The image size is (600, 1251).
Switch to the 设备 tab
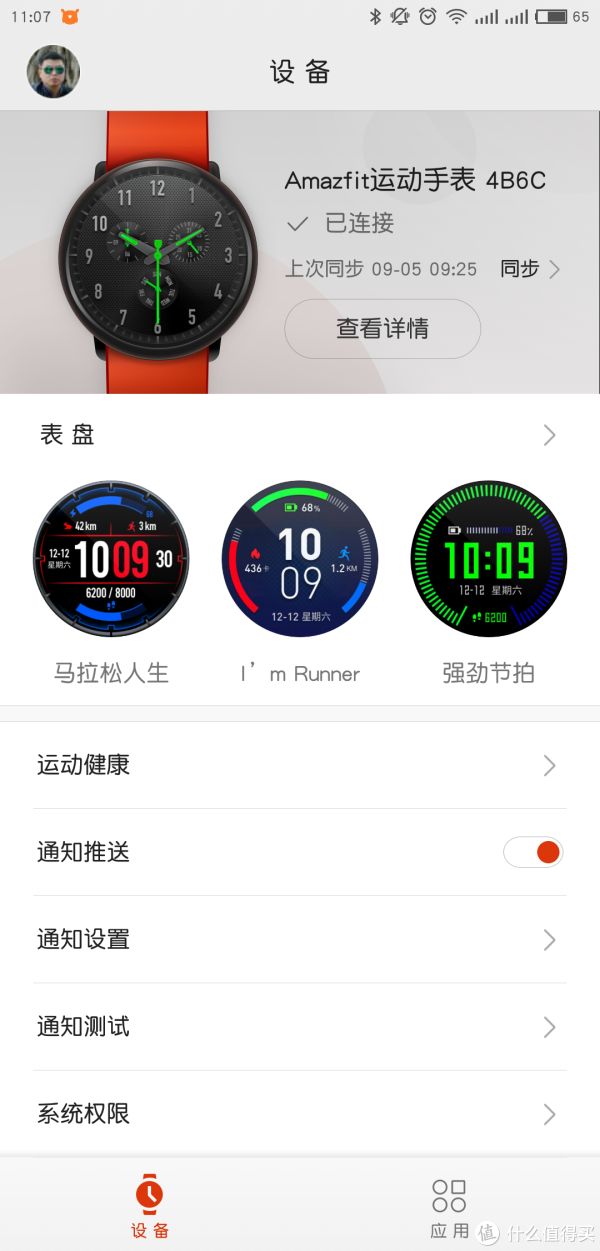tap(150, 1205)
